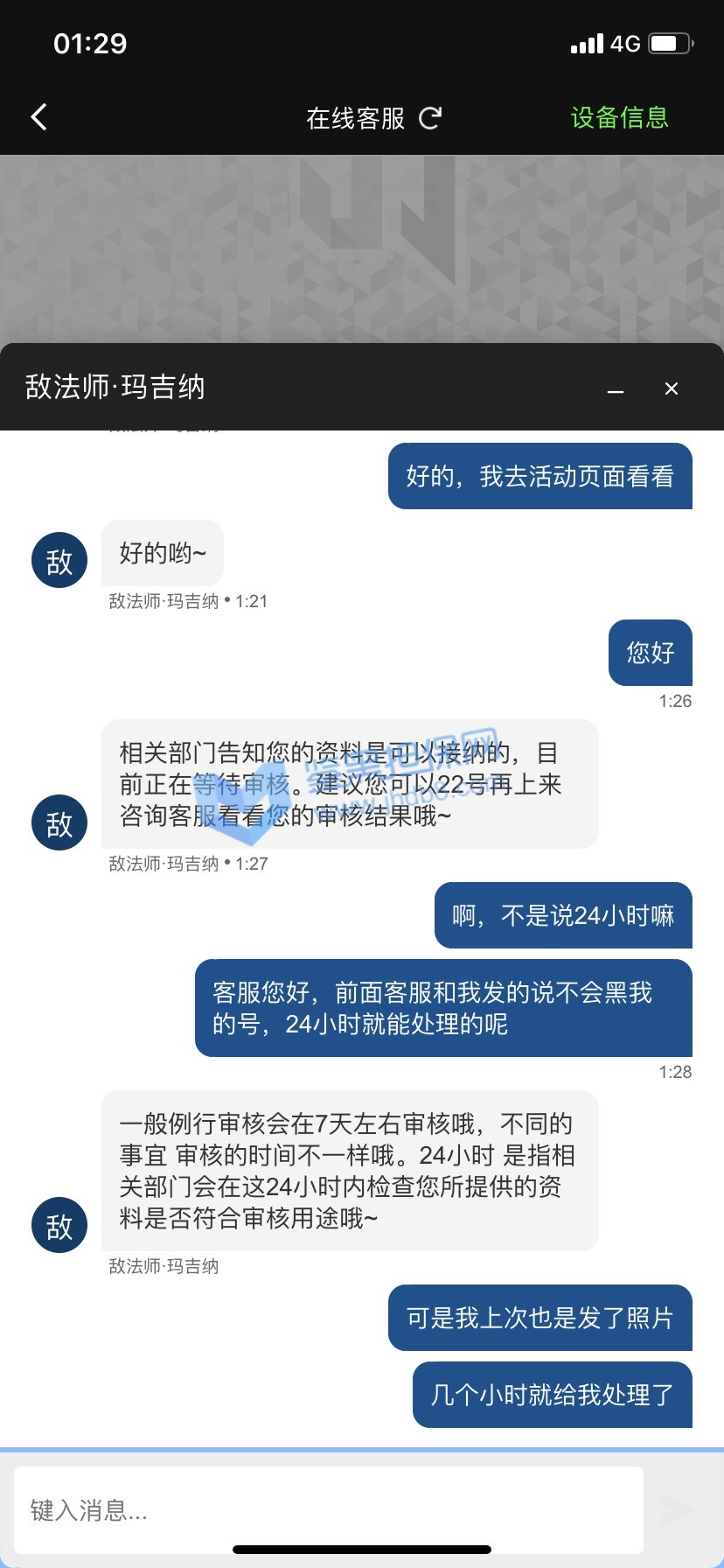Send the typed message
This screenshot has width=724, height=1568.
click(677, 1509)
